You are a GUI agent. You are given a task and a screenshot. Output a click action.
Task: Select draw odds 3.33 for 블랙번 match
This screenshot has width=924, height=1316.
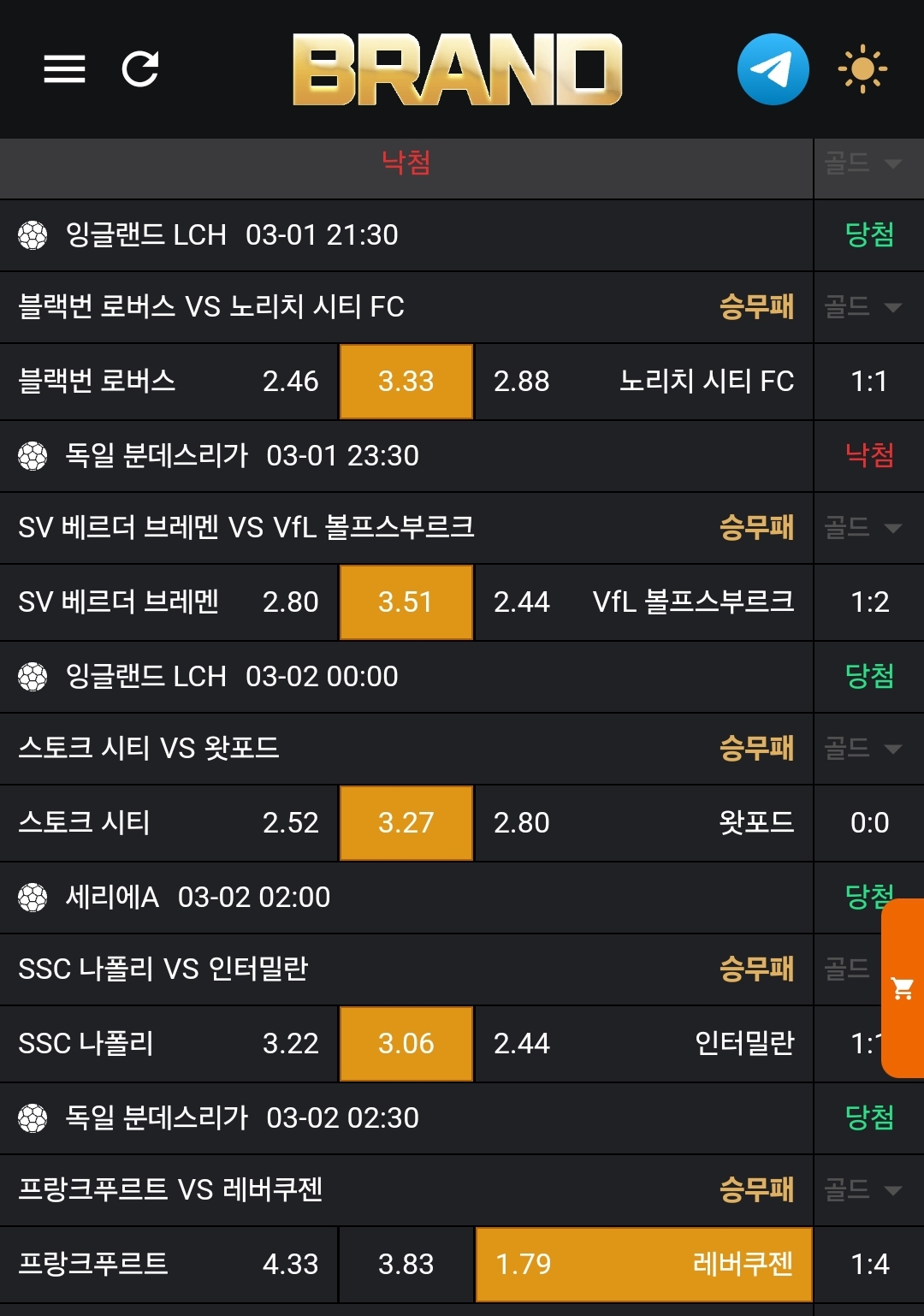[406, 382]
